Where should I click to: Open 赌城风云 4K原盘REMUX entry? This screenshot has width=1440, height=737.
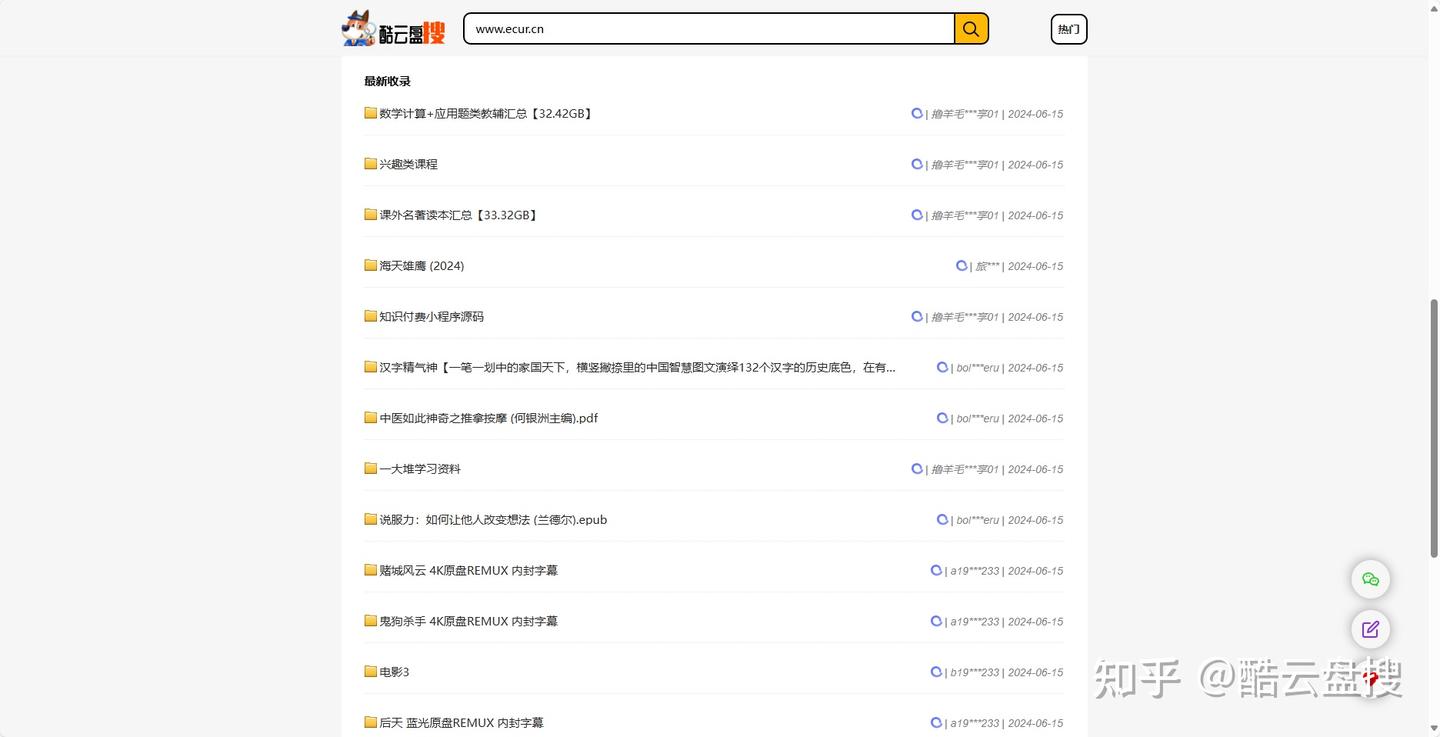[468, 571]
